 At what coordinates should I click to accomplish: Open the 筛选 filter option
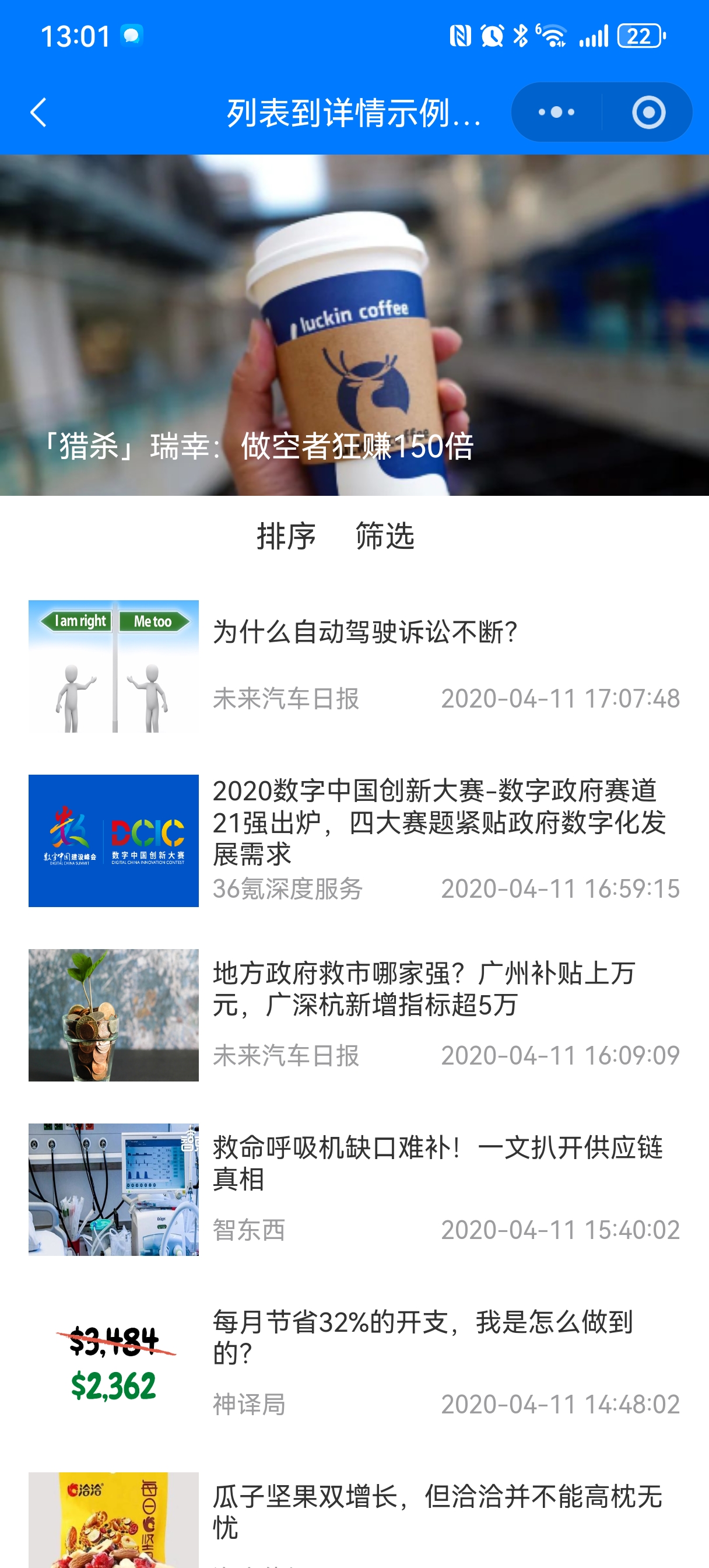point(385,535)
